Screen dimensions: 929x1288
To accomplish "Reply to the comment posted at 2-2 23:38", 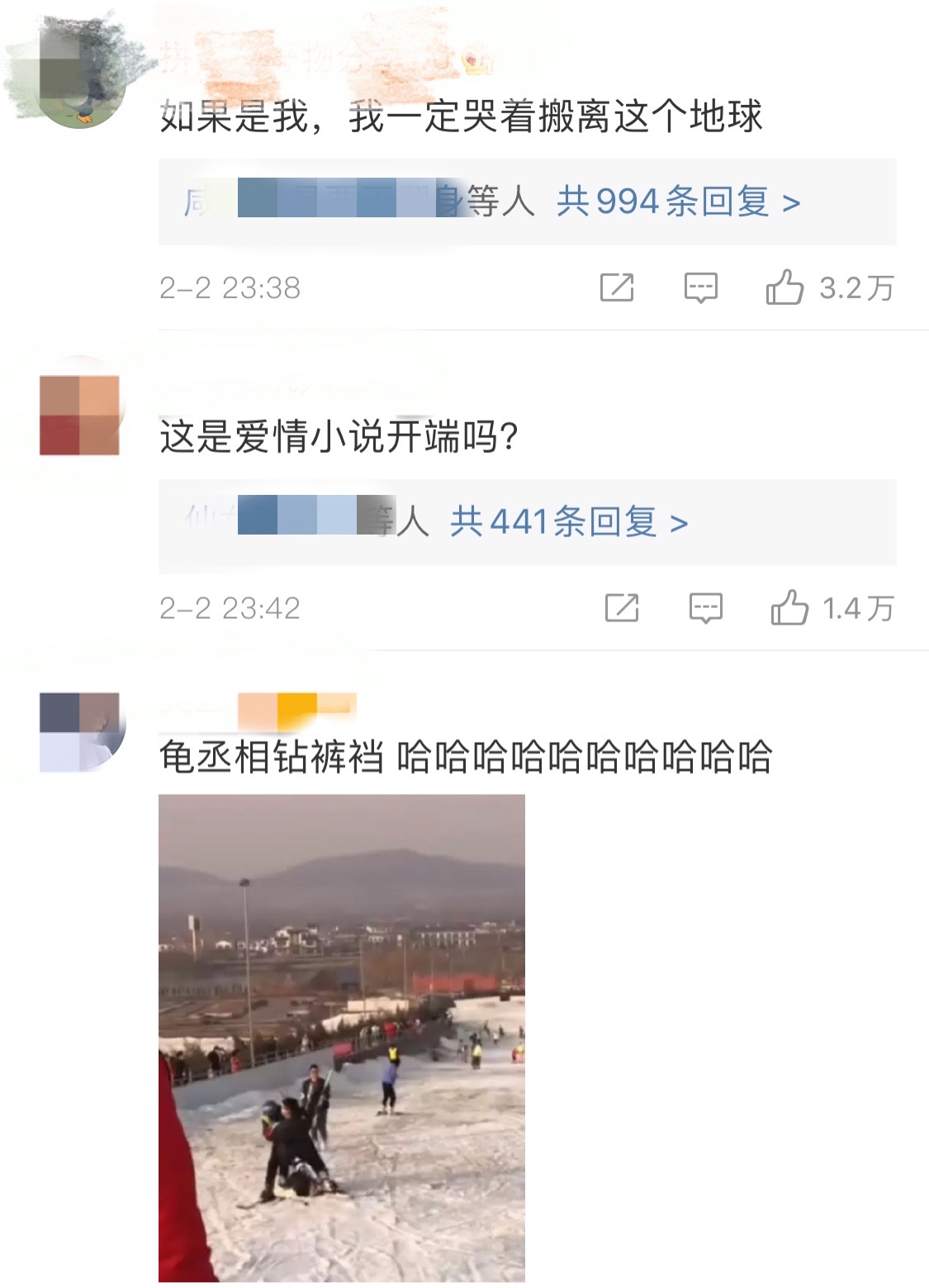I will click(x=701, y=288).
